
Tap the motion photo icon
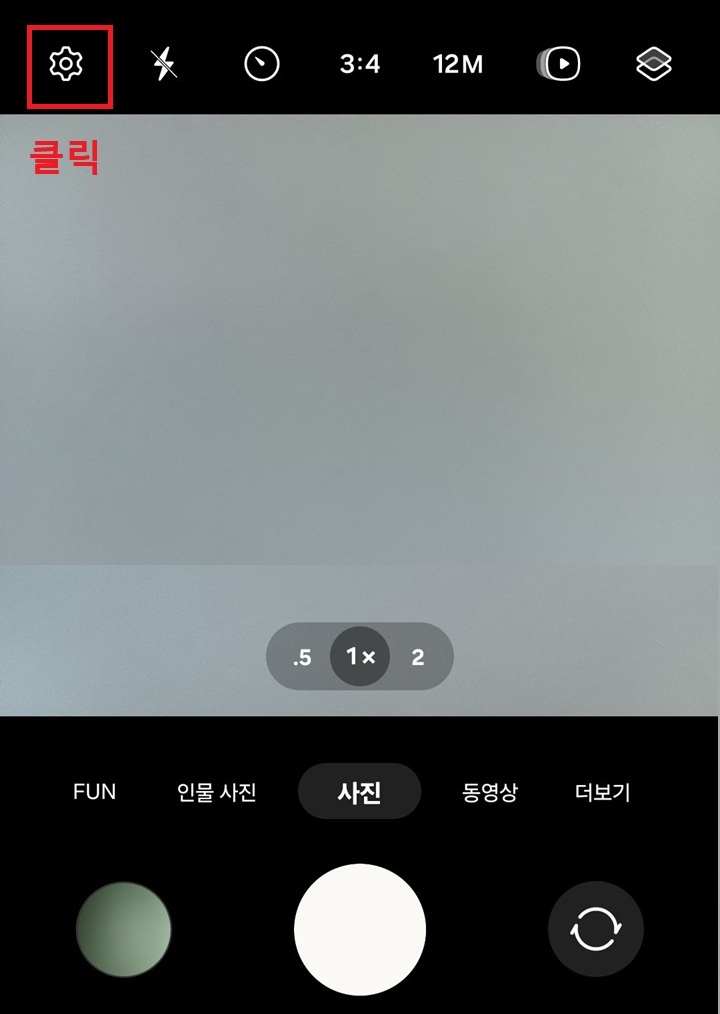click(x=559, y=63)
